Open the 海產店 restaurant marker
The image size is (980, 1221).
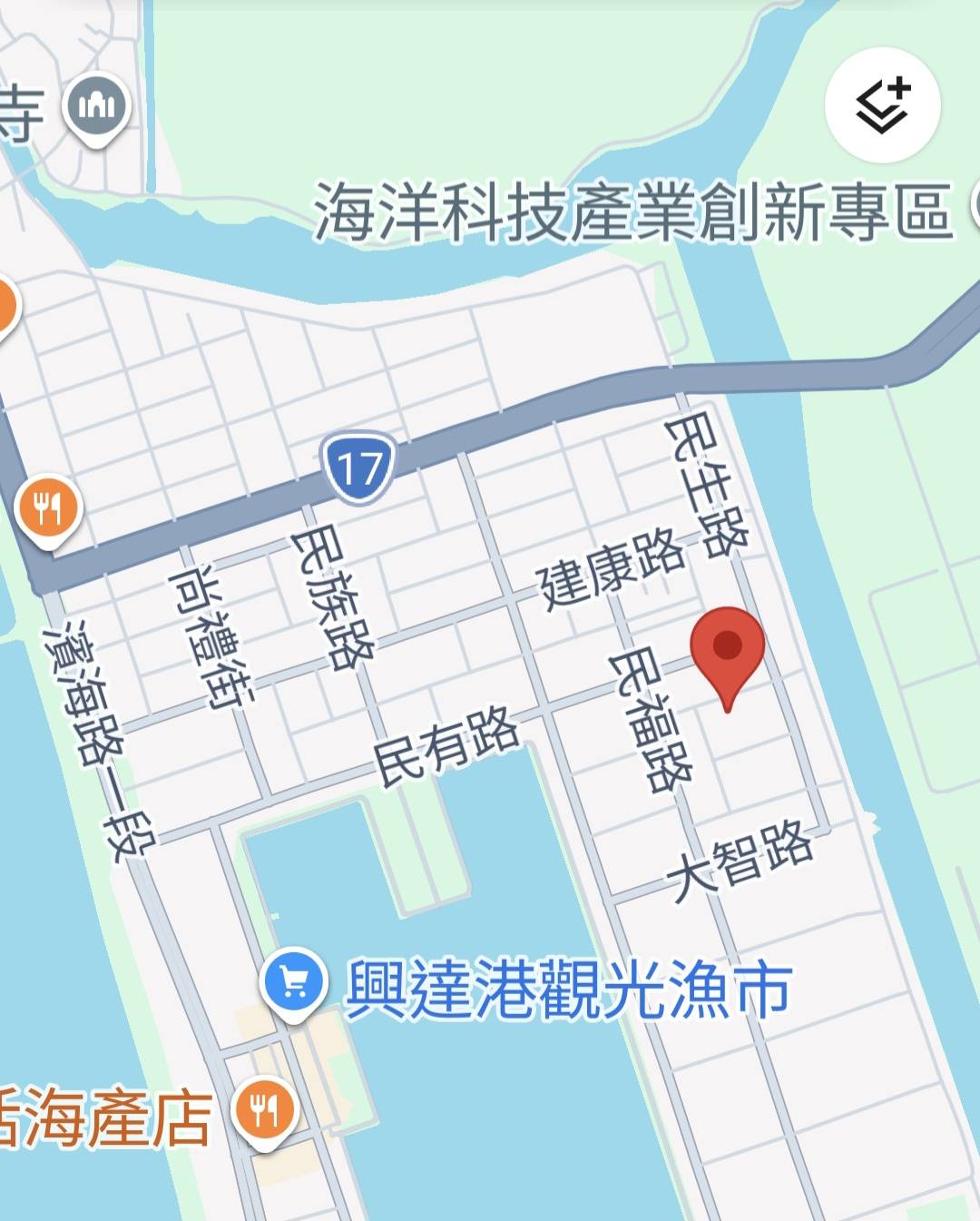coord(264,1109)
